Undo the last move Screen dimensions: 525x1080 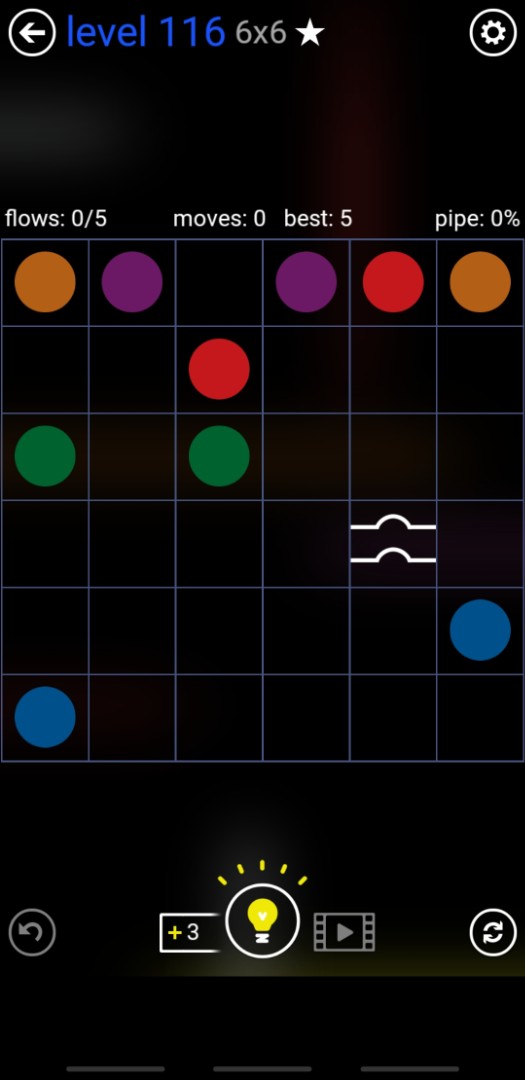[32, 932]
